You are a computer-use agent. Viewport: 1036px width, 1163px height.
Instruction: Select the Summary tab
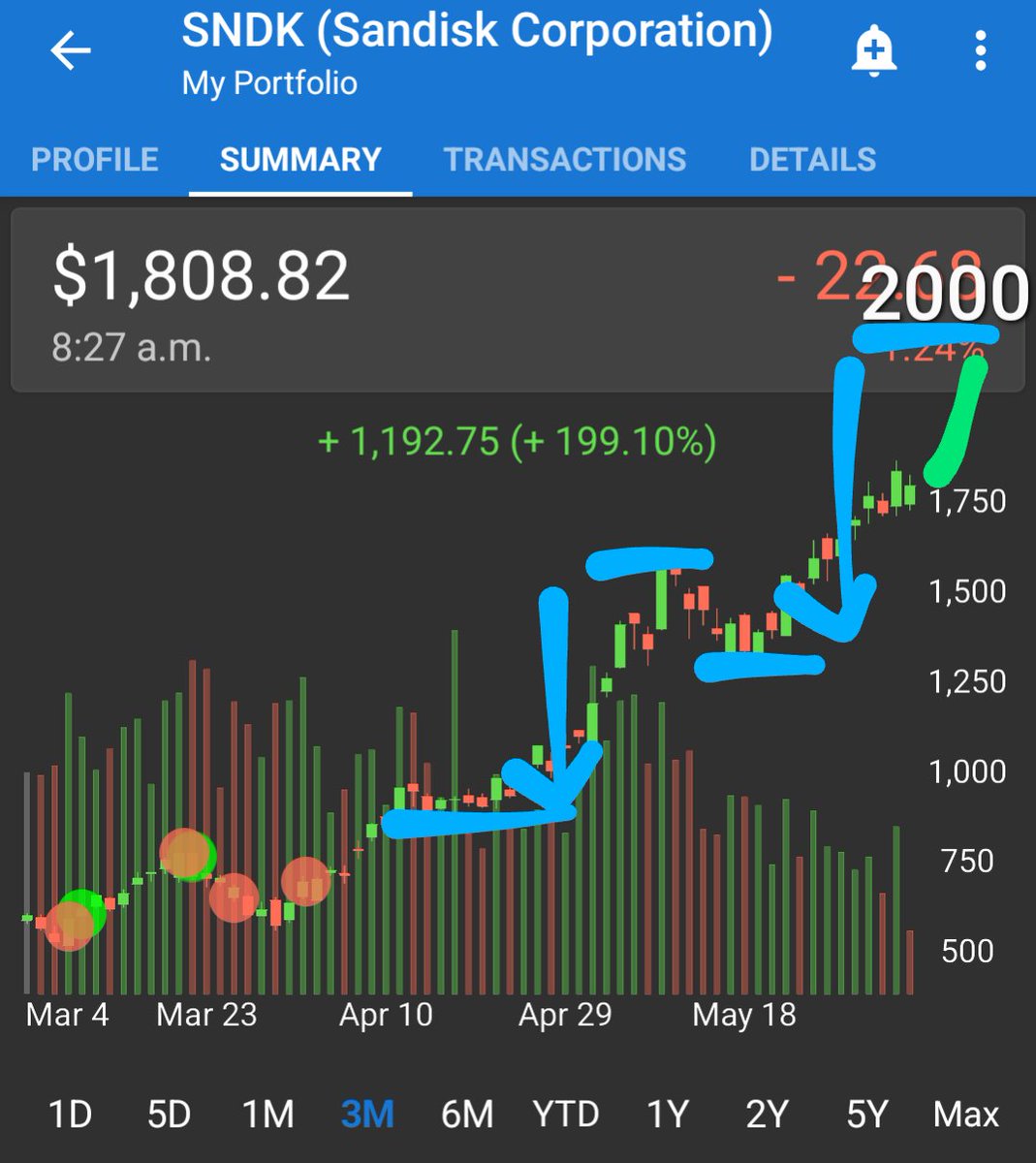point(300,159)
